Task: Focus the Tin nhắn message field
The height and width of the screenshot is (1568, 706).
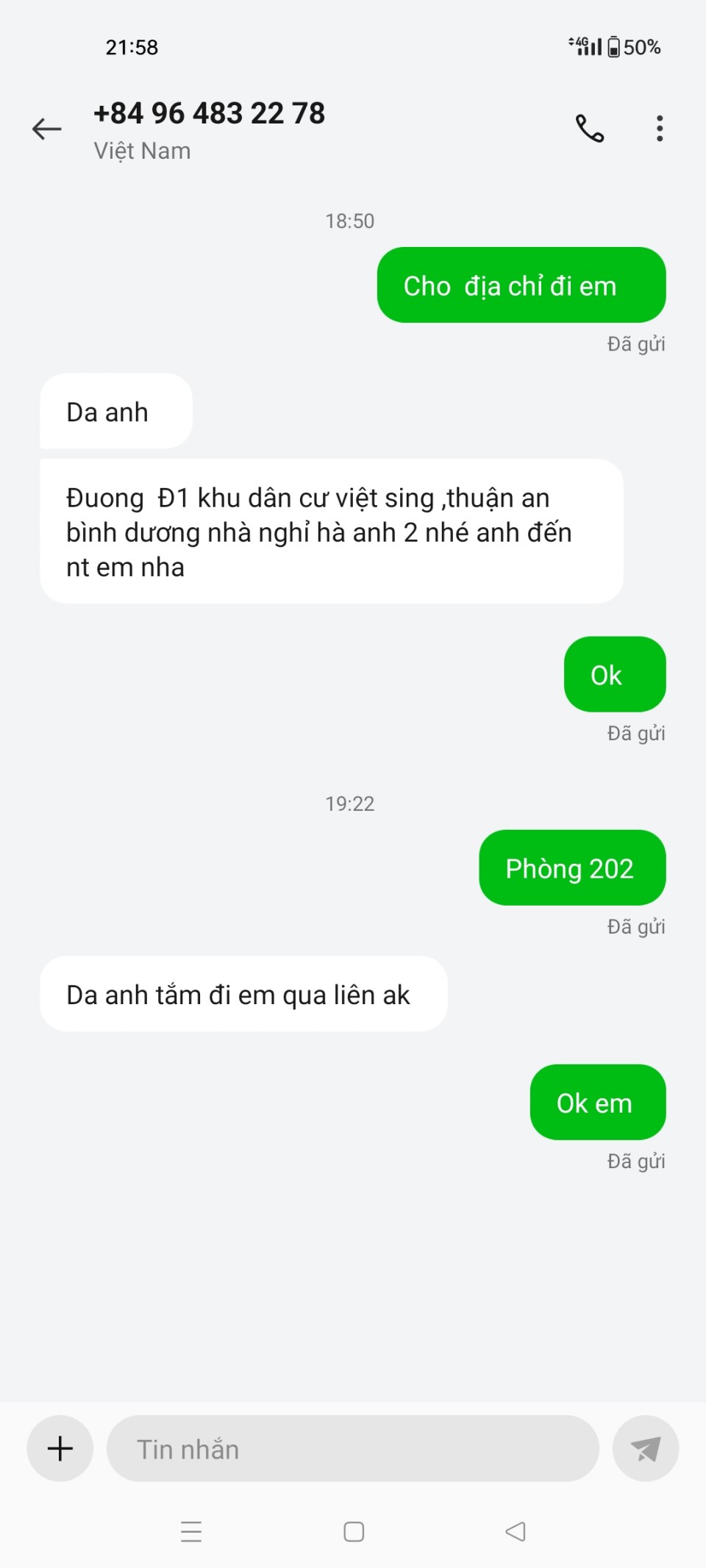Action: tap(353, 1449)
